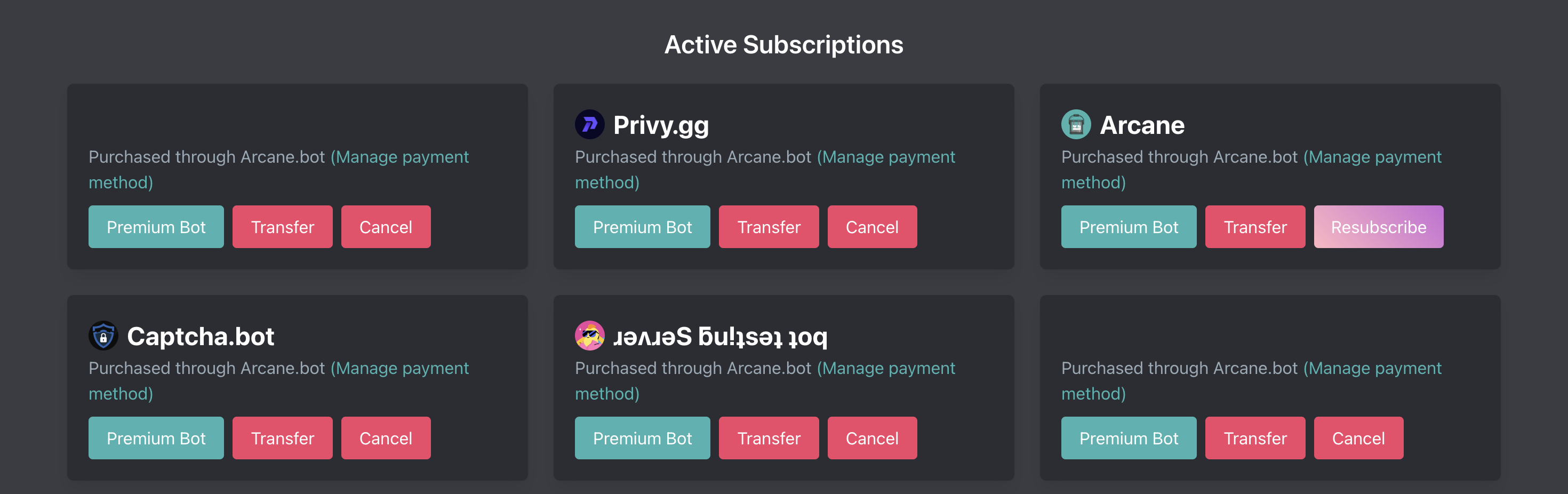Open Premium Bot for Arcane
The height and width of the screenshot is (494, 1568).
tap(1128, 227)
